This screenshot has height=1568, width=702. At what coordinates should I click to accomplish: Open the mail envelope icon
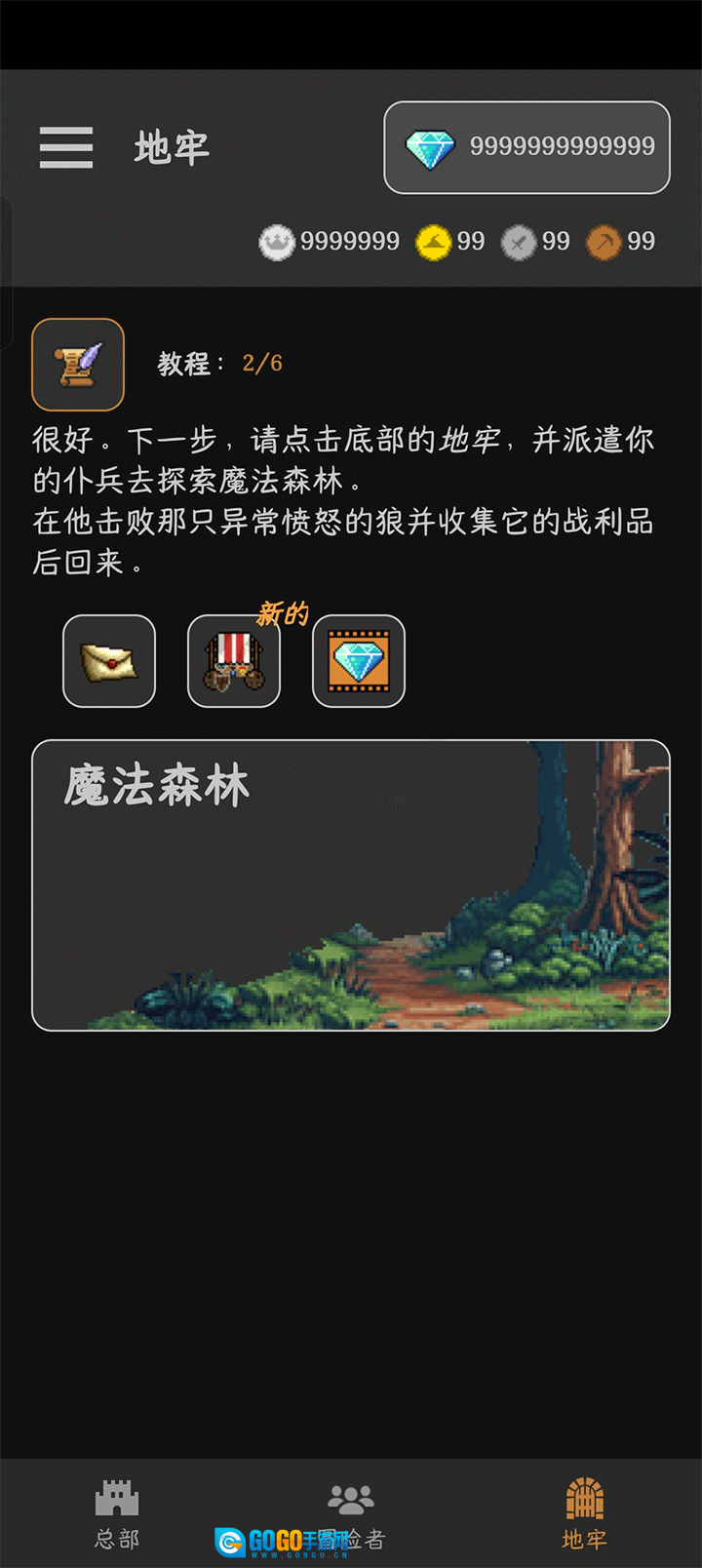pos(109,661)
